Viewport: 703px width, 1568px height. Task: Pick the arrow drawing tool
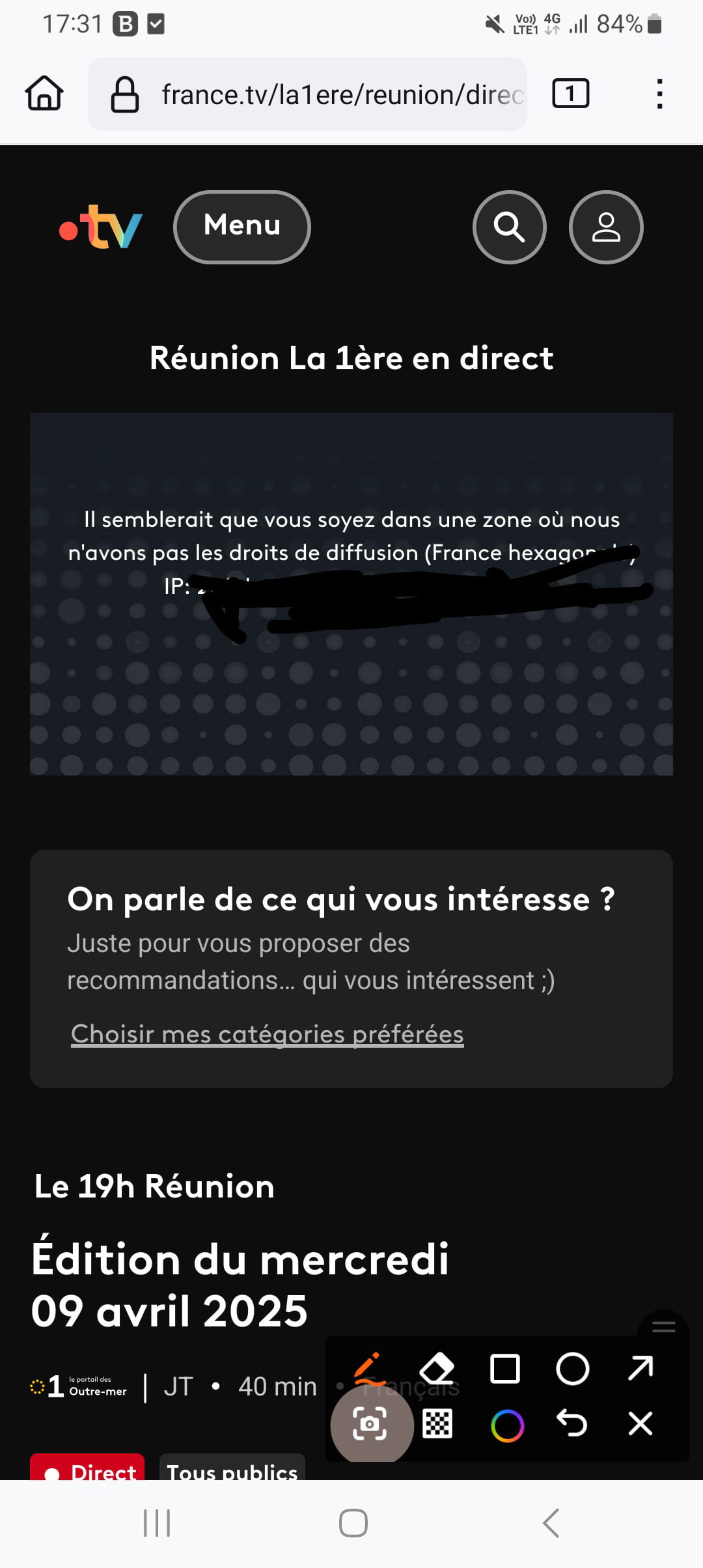641,1367
